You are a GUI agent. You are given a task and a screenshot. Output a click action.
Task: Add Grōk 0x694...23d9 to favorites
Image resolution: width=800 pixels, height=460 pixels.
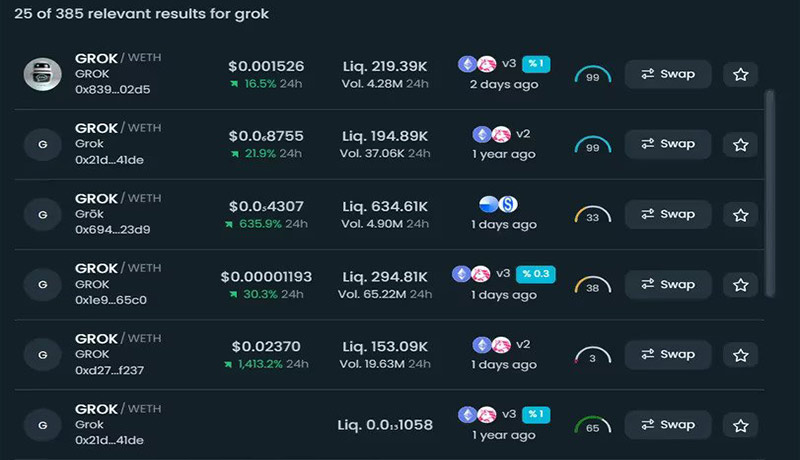(x=740, y=215)
